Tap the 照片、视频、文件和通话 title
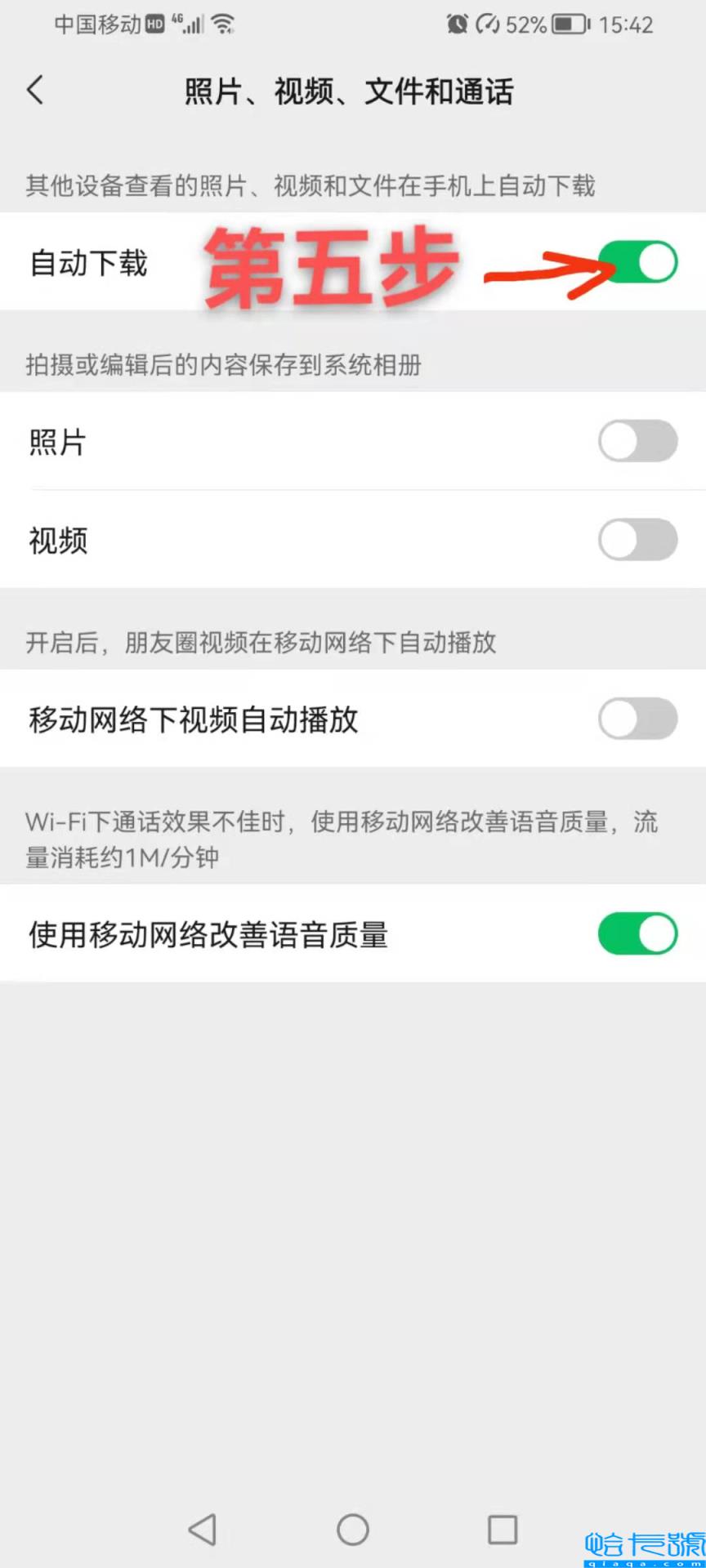The width and height of the screenshot is (706, 1568). (350, 91)
